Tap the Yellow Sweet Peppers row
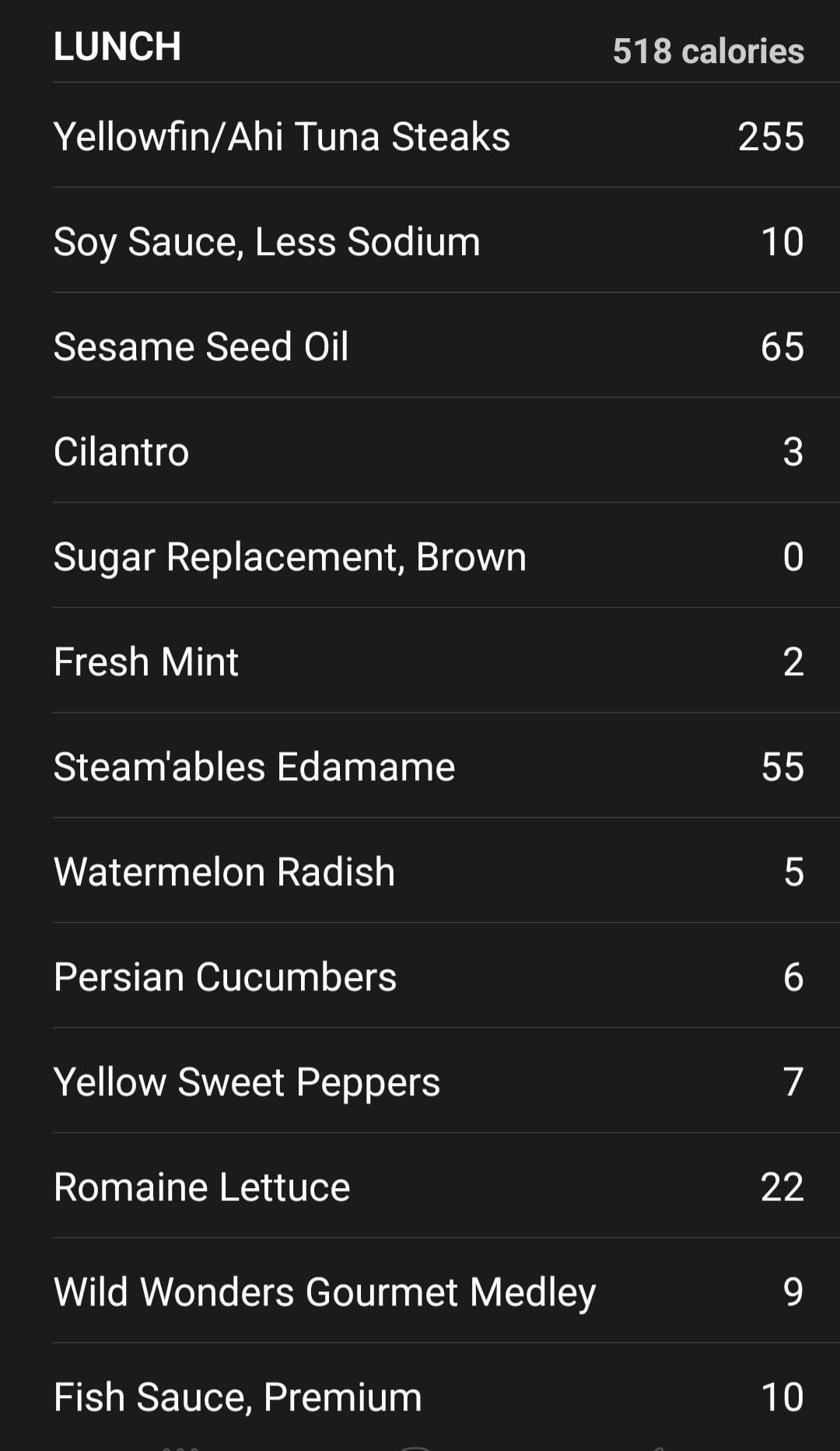840x1451 pixels. pyautogui.click(x=420, y=1081)
